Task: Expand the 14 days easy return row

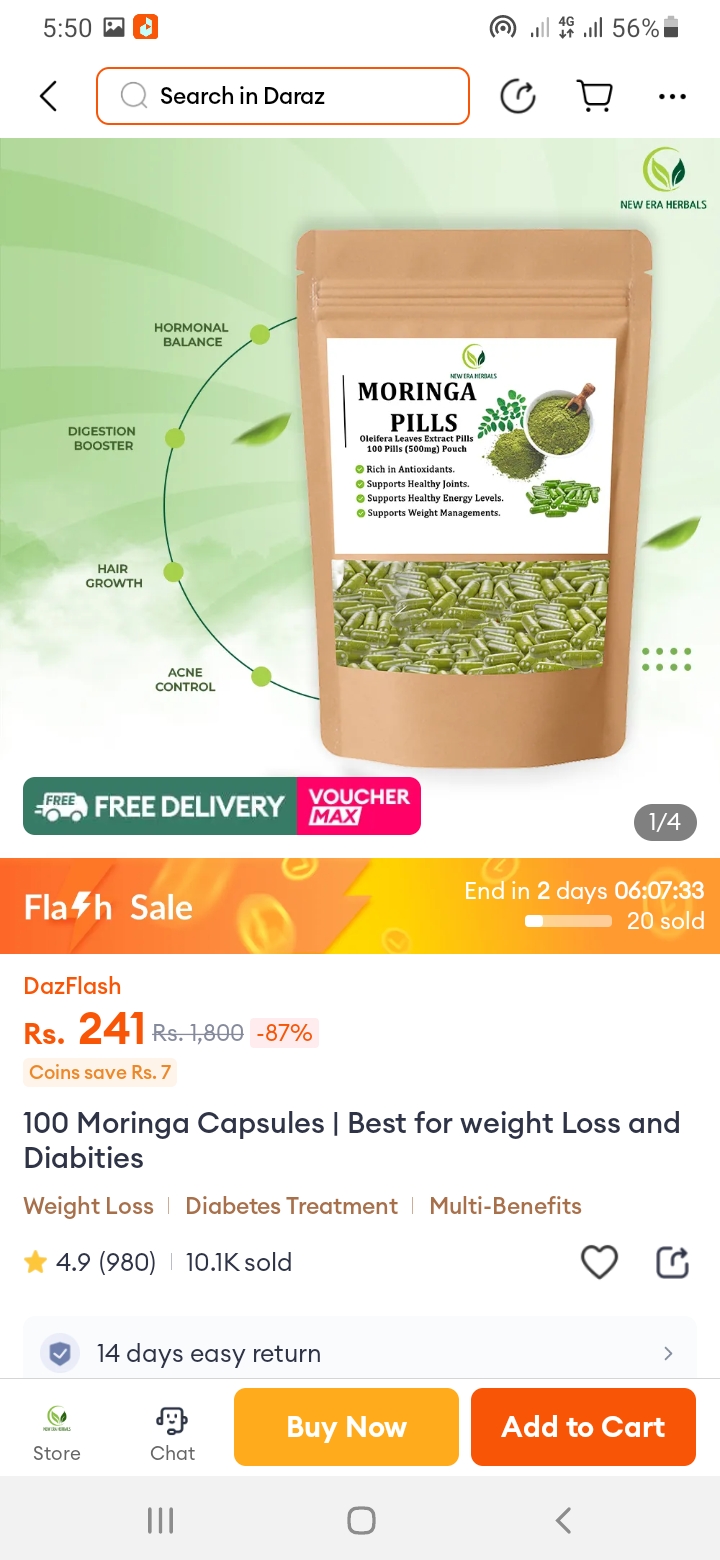Action: point(360,1353)
